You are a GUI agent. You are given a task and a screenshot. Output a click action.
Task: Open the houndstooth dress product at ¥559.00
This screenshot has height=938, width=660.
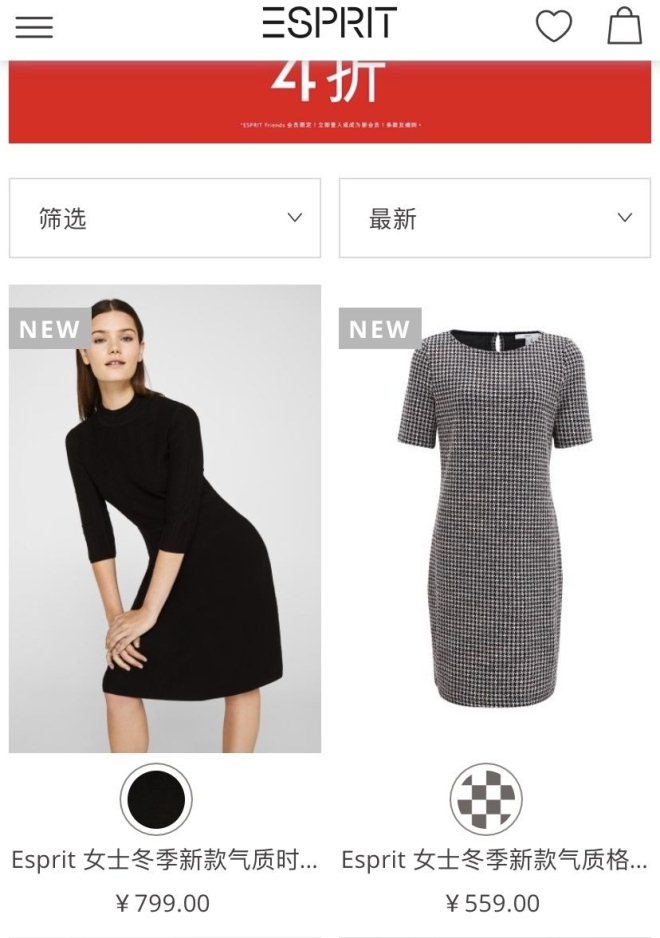(x=495, y=518)
